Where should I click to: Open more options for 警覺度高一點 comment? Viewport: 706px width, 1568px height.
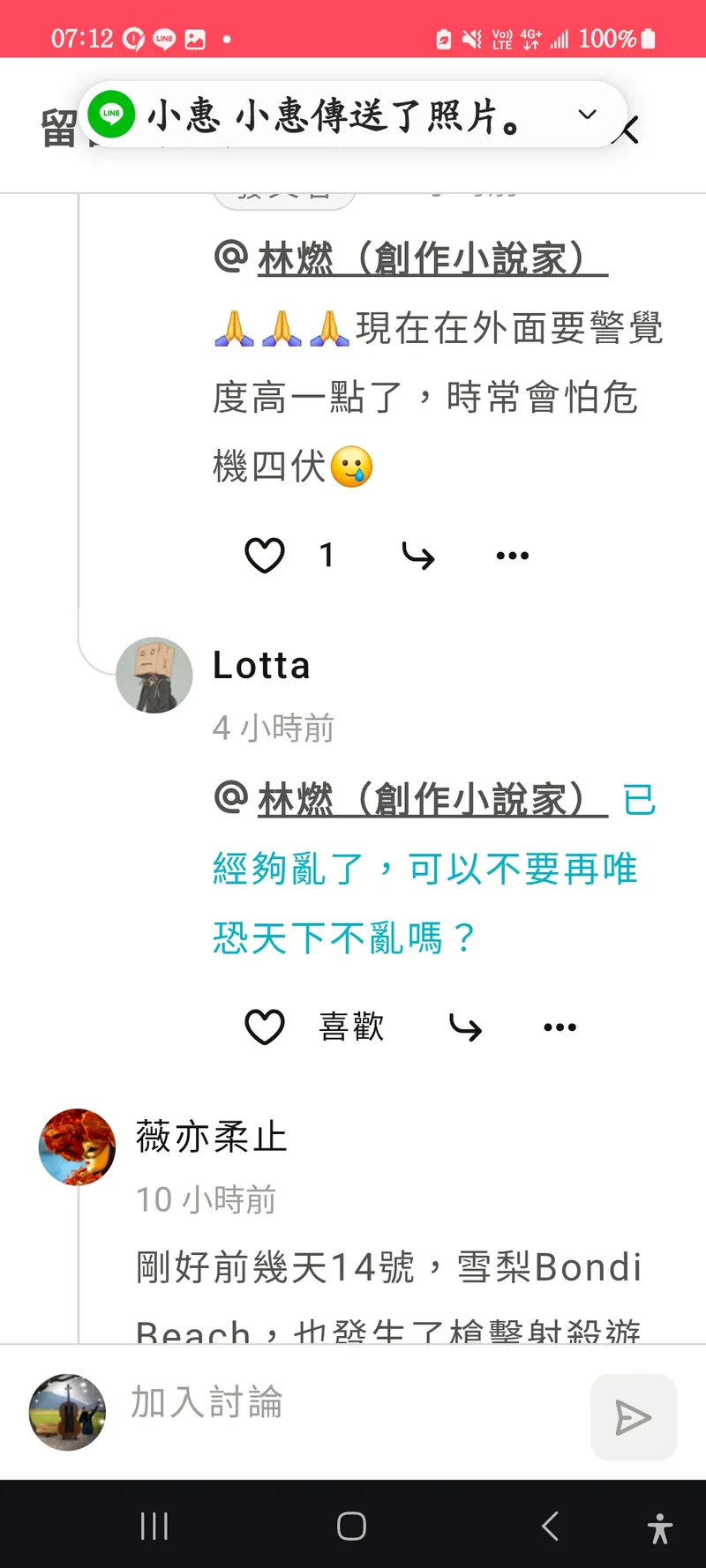(x=512, y=556)
